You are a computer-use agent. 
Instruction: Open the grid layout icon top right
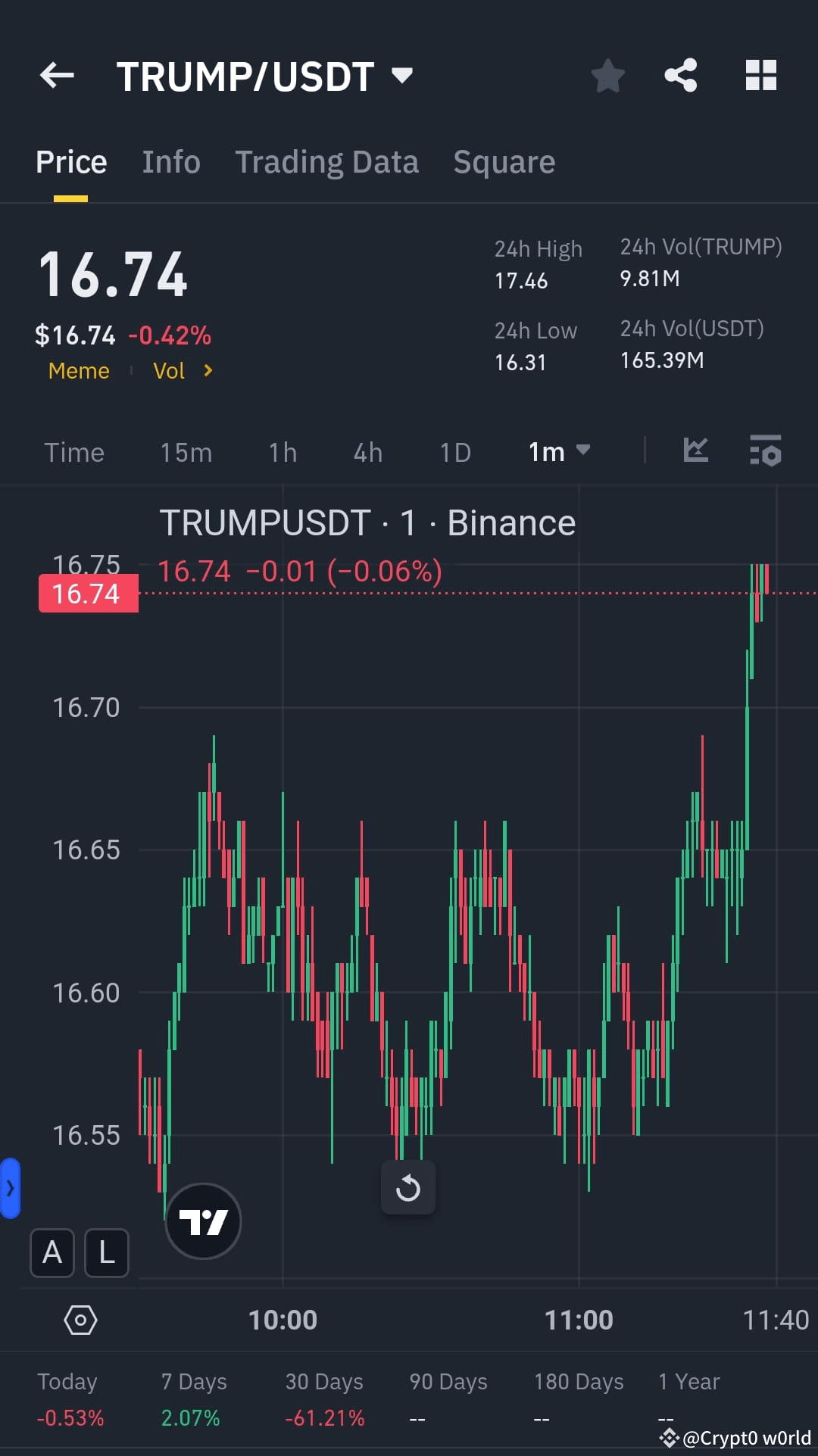click(x=760, y=75)
